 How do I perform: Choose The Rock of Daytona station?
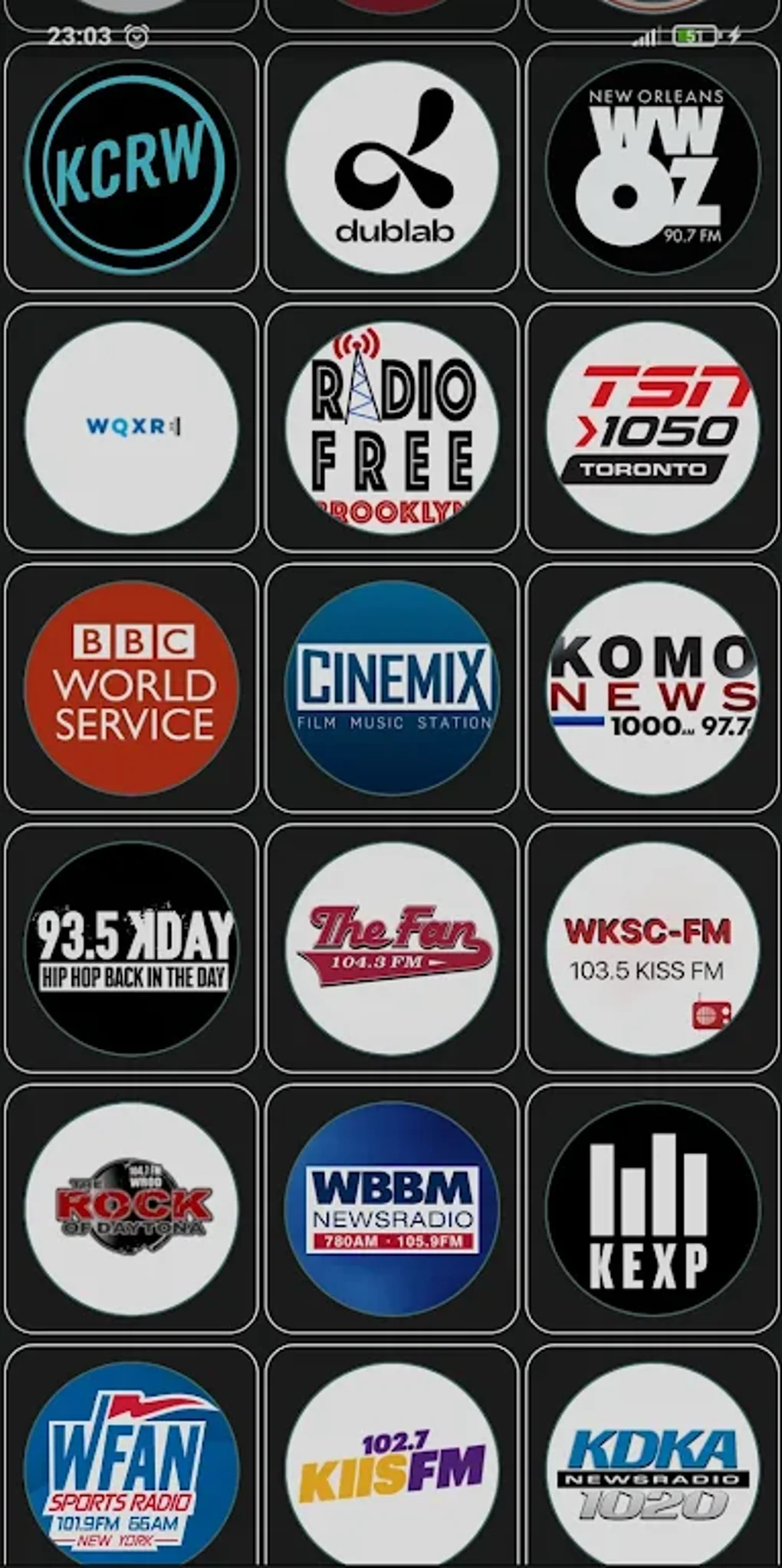(131, 1209)
